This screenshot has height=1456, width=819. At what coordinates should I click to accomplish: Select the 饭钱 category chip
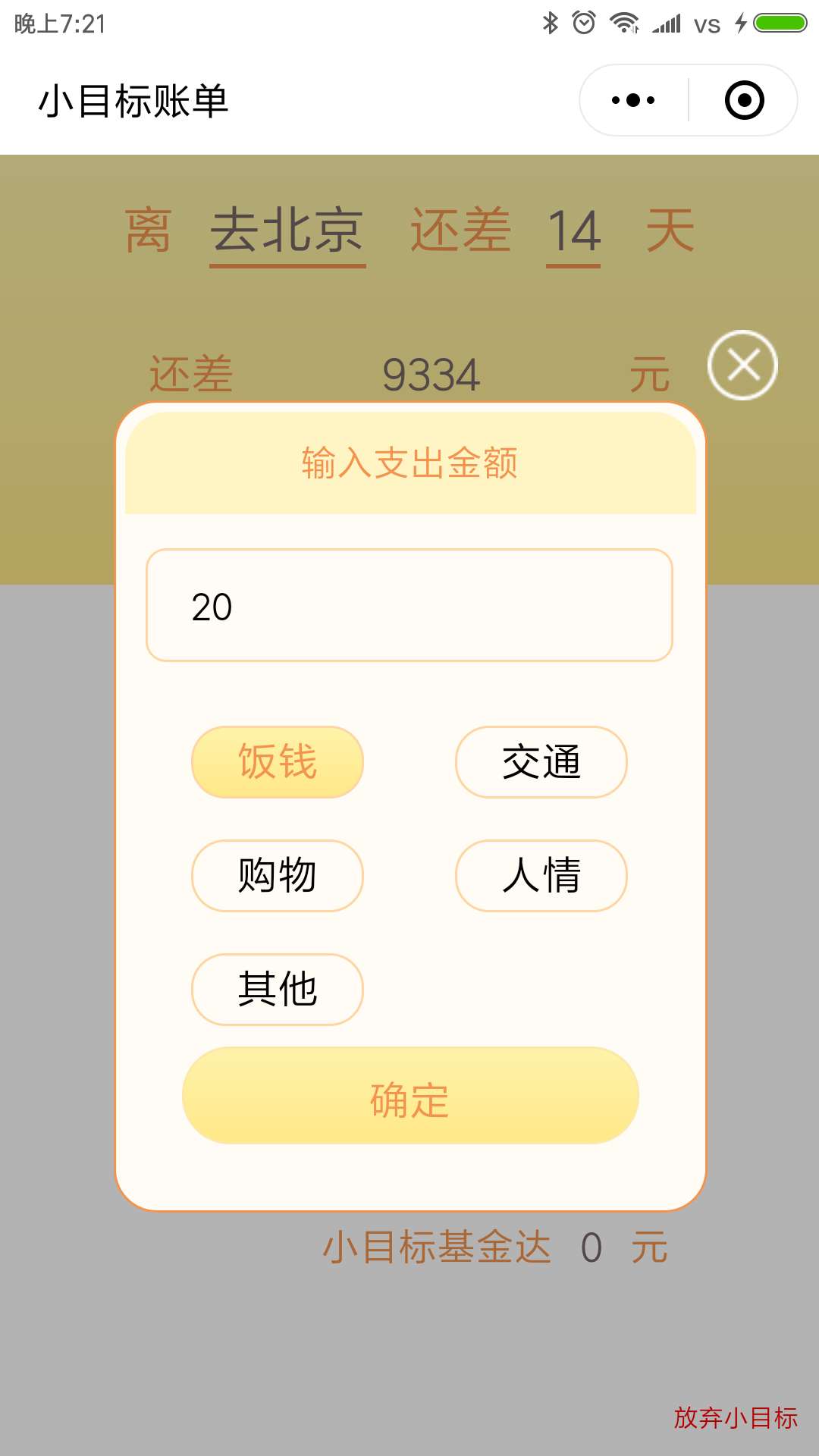278,762
